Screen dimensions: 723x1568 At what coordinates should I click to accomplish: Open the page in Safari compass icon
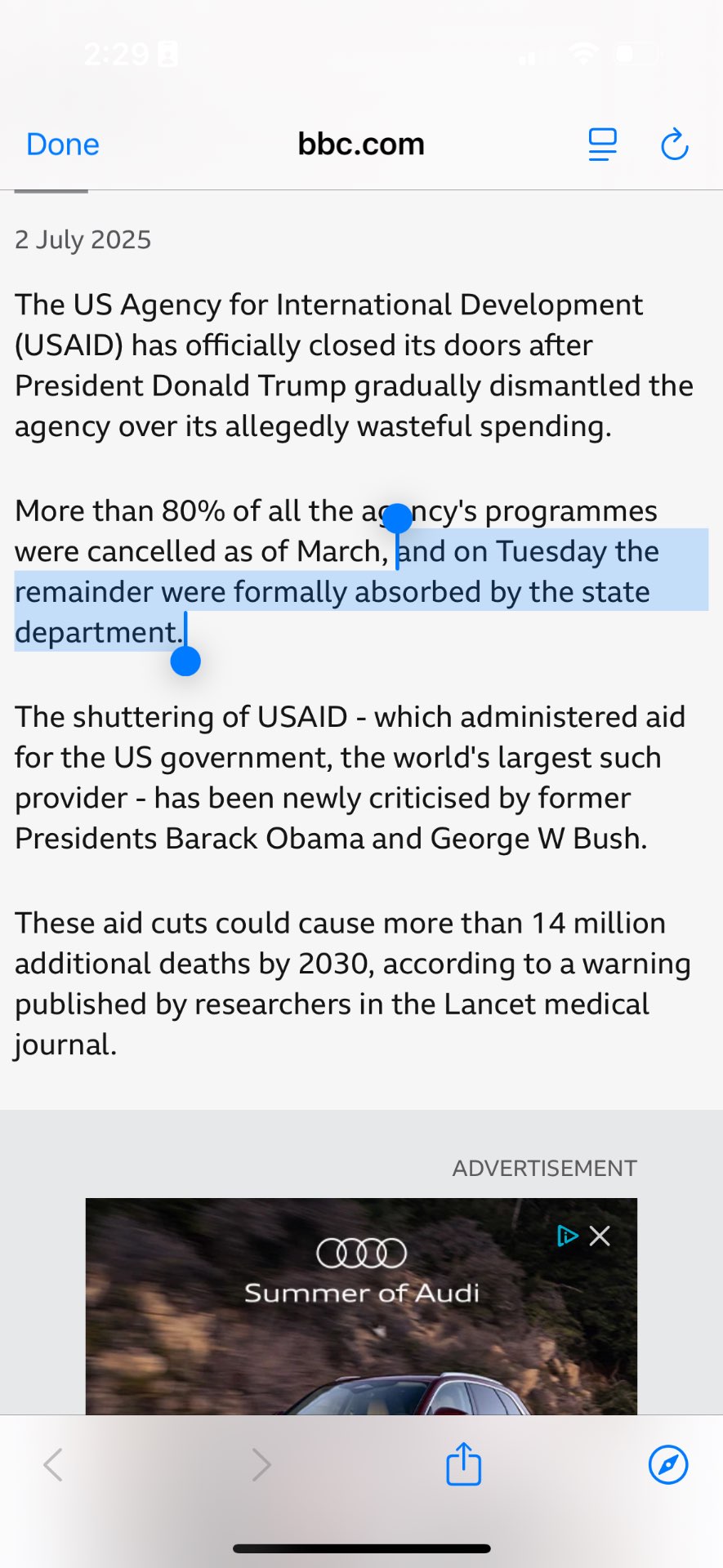pos(668,1464)
